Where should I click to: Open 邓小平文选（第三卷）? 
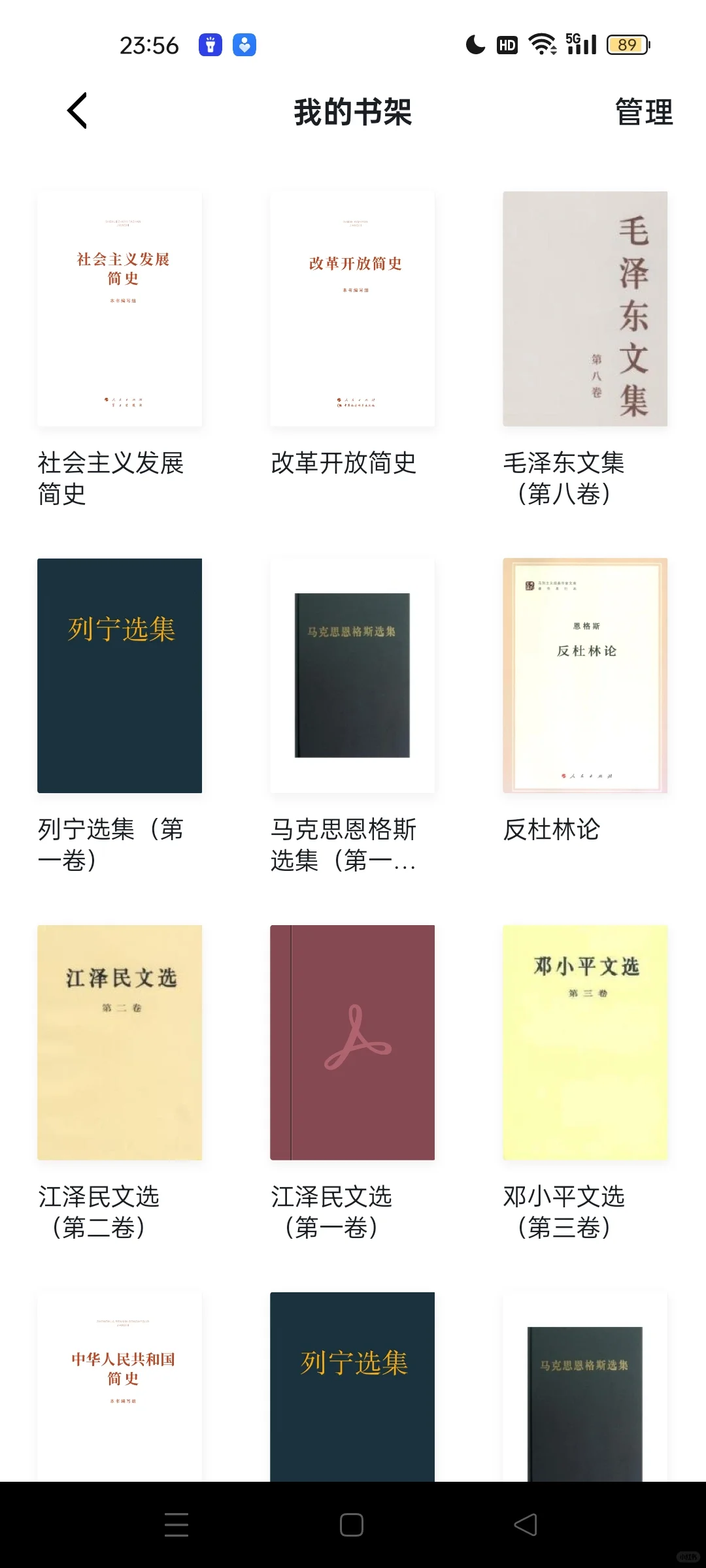585,1043
